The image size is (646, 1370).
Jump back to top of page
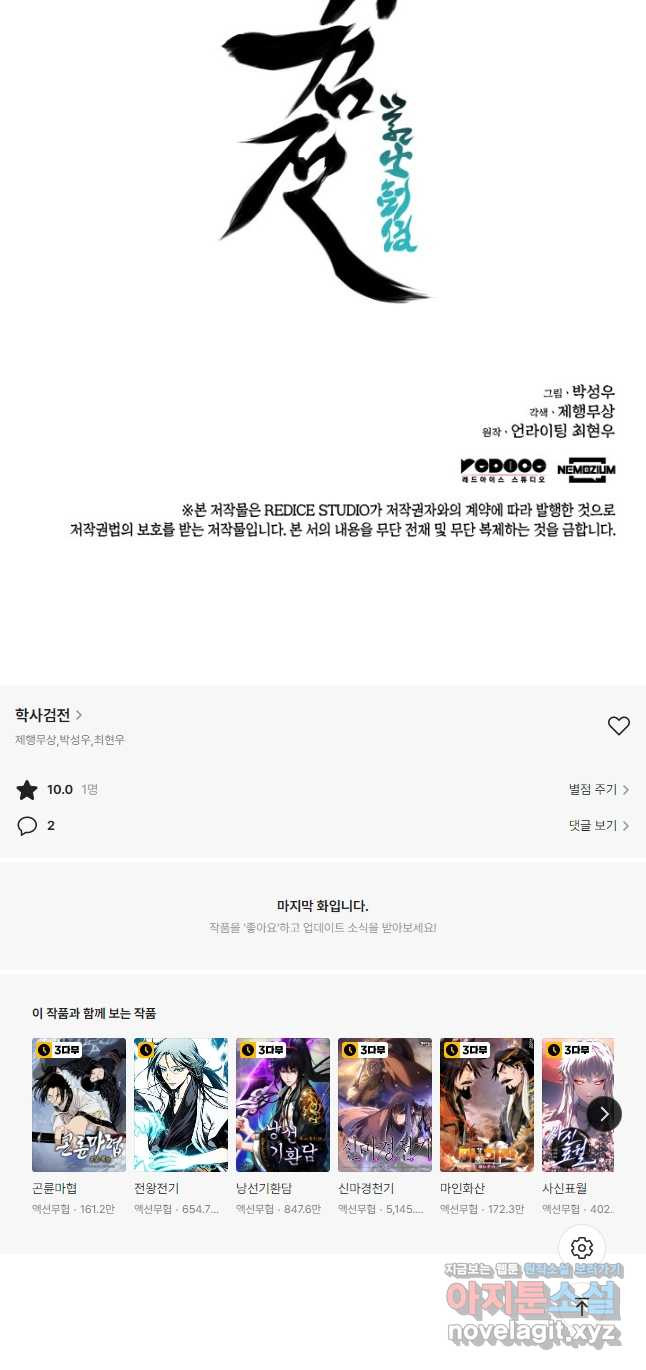click(582, 1306)
